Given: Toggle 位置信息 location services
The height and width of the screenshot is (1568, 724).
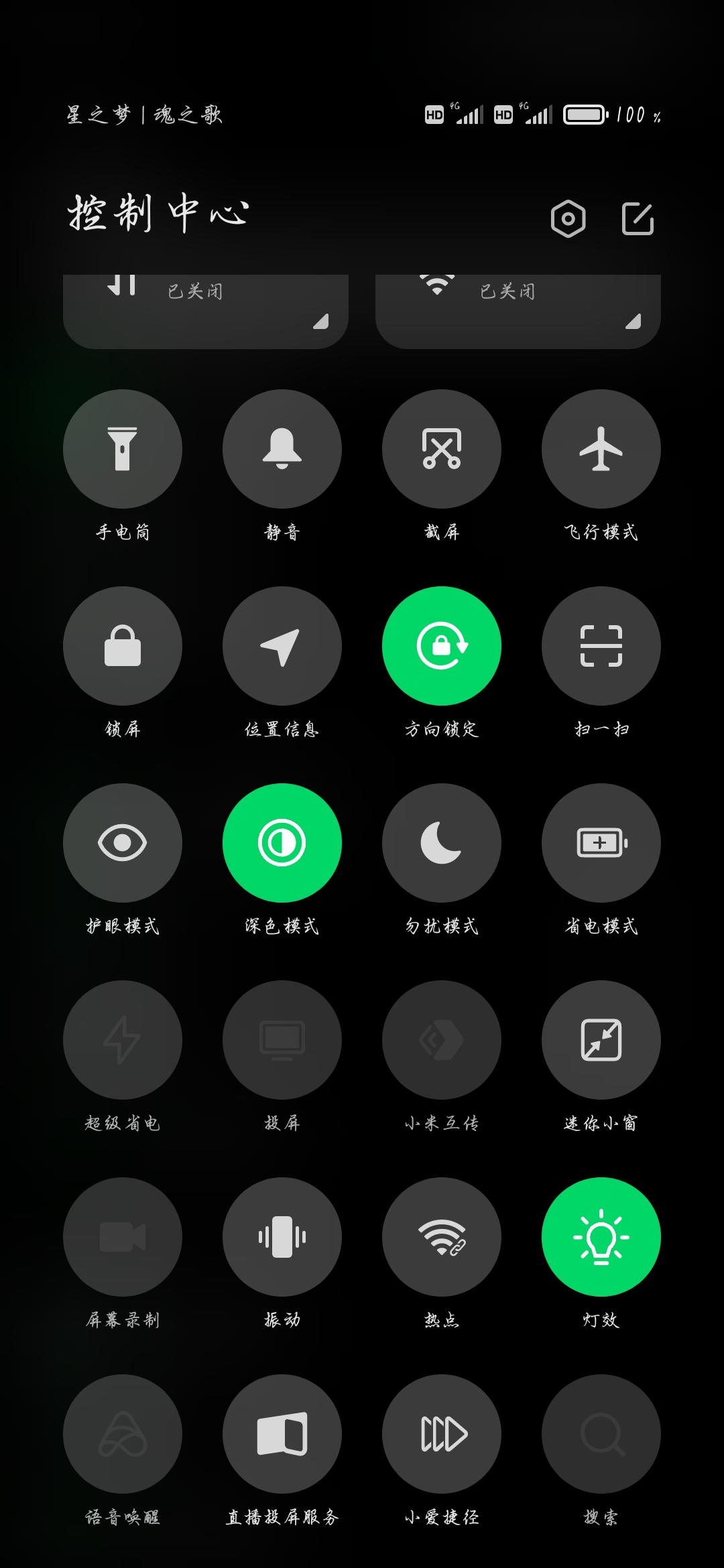Looking at the screenshot, I should coord(282,646).
